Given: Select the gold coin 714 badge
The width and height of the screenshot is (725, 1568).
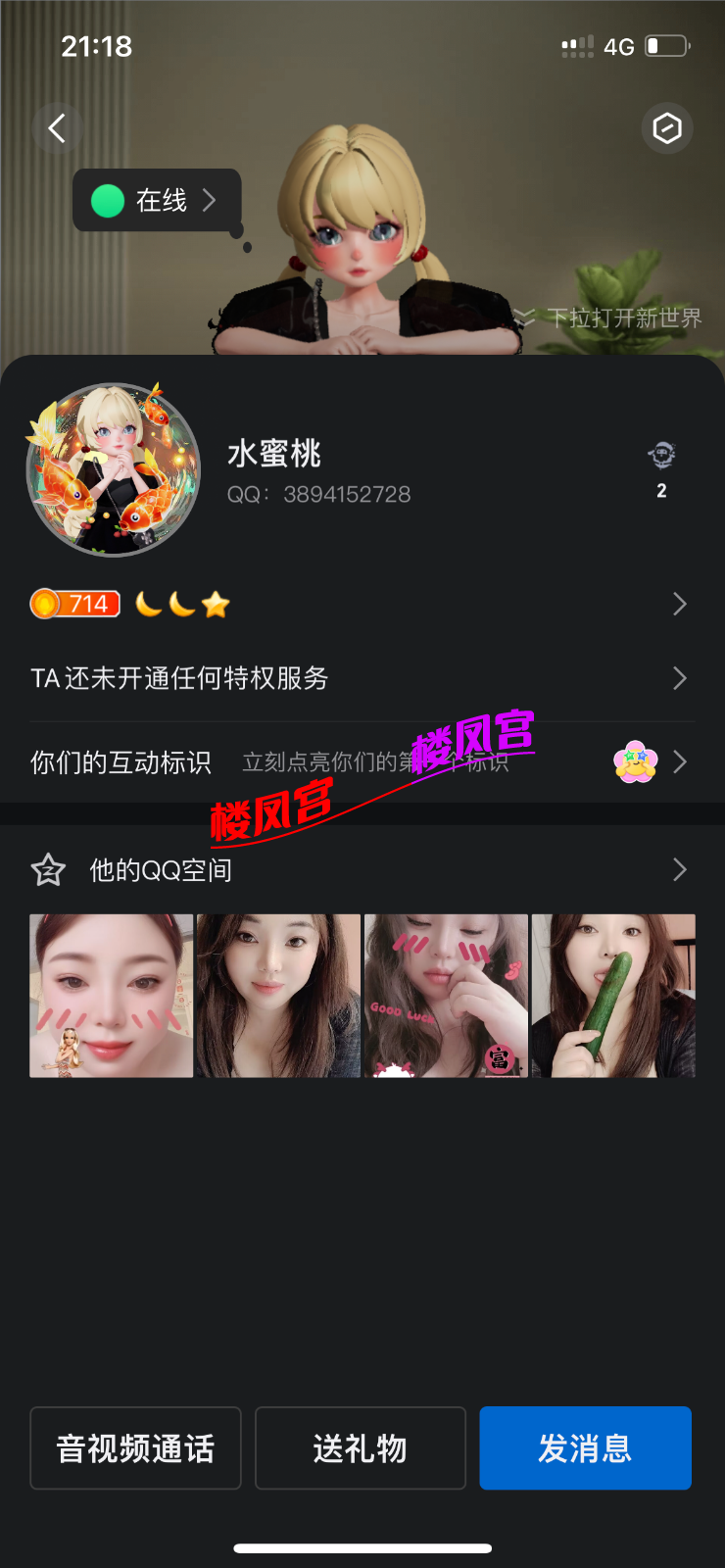Looking at the screenshot, I should 74,603.
